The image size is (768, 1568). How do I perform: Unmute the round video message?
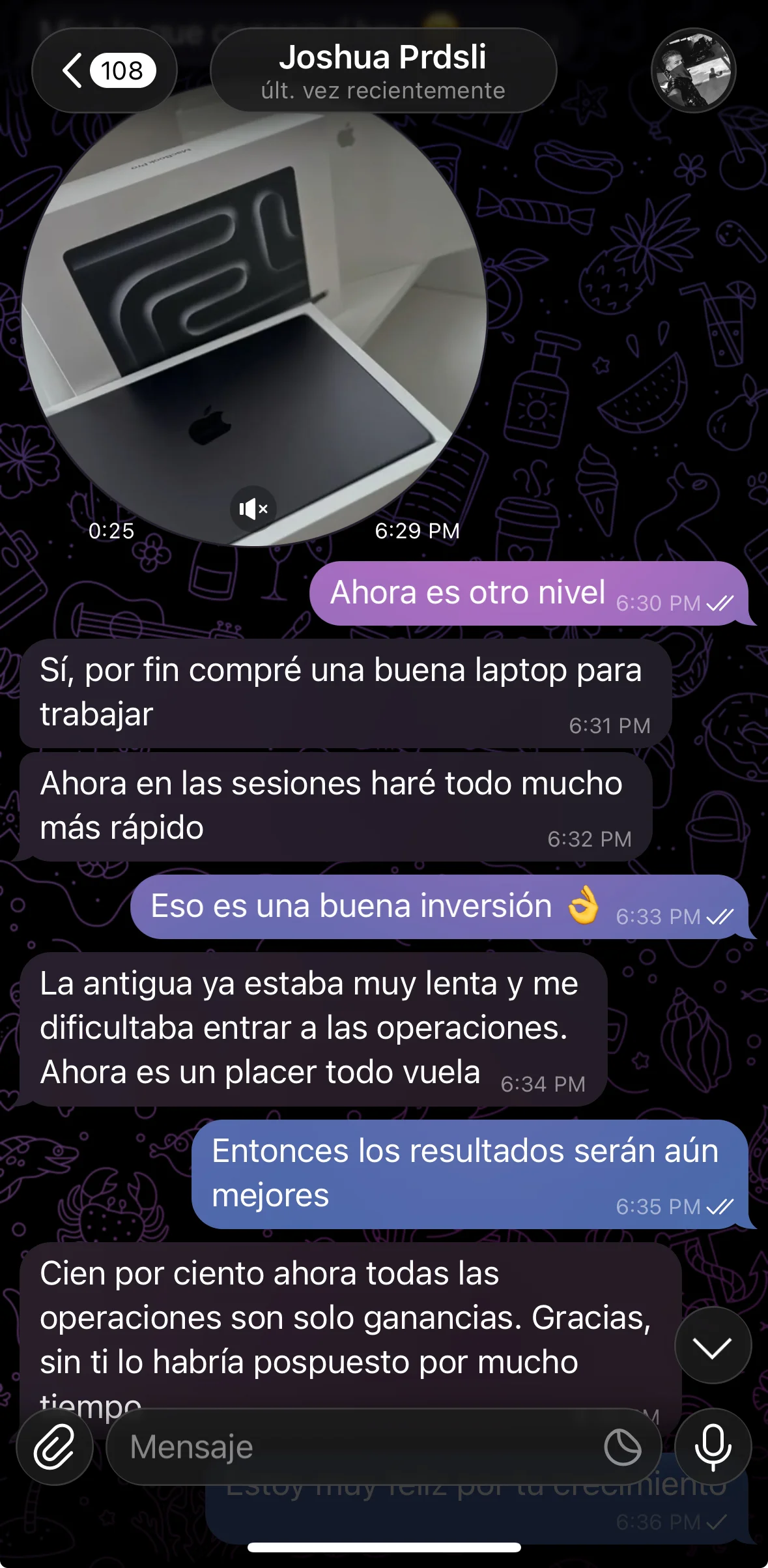[x=253, y=508]
